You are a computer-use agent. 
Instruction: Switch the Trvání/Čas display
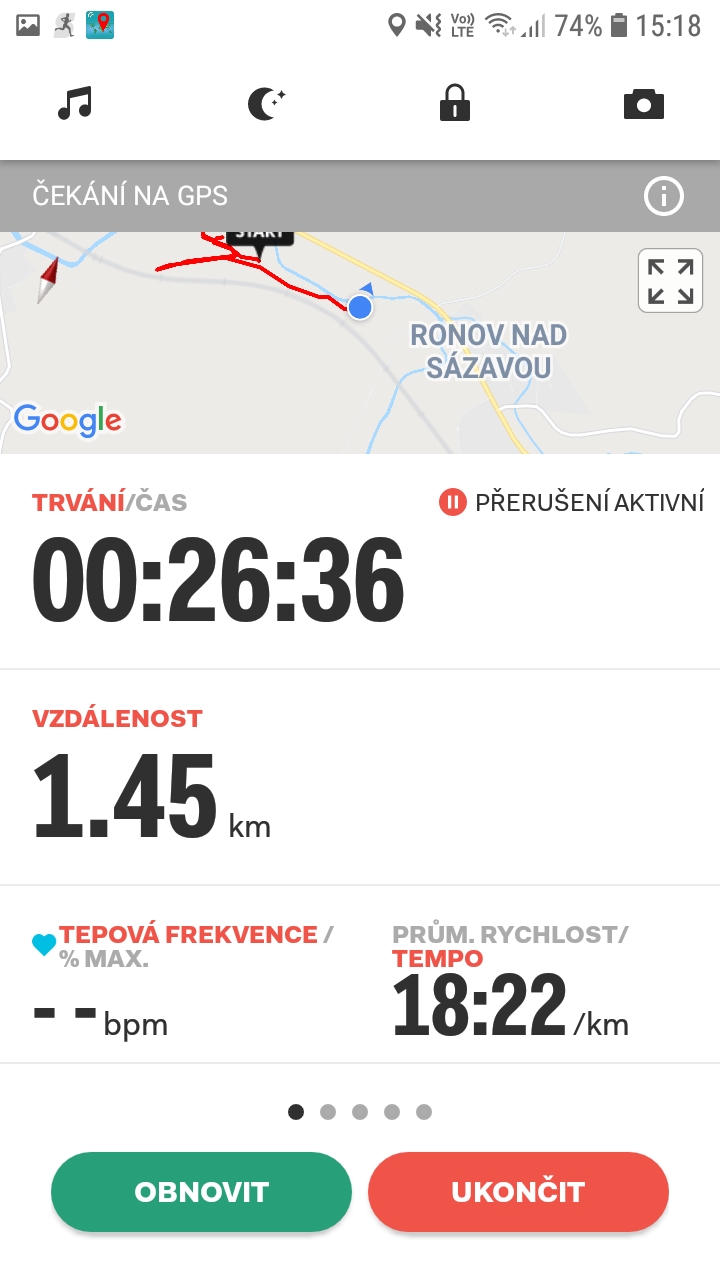pos(110,502)
